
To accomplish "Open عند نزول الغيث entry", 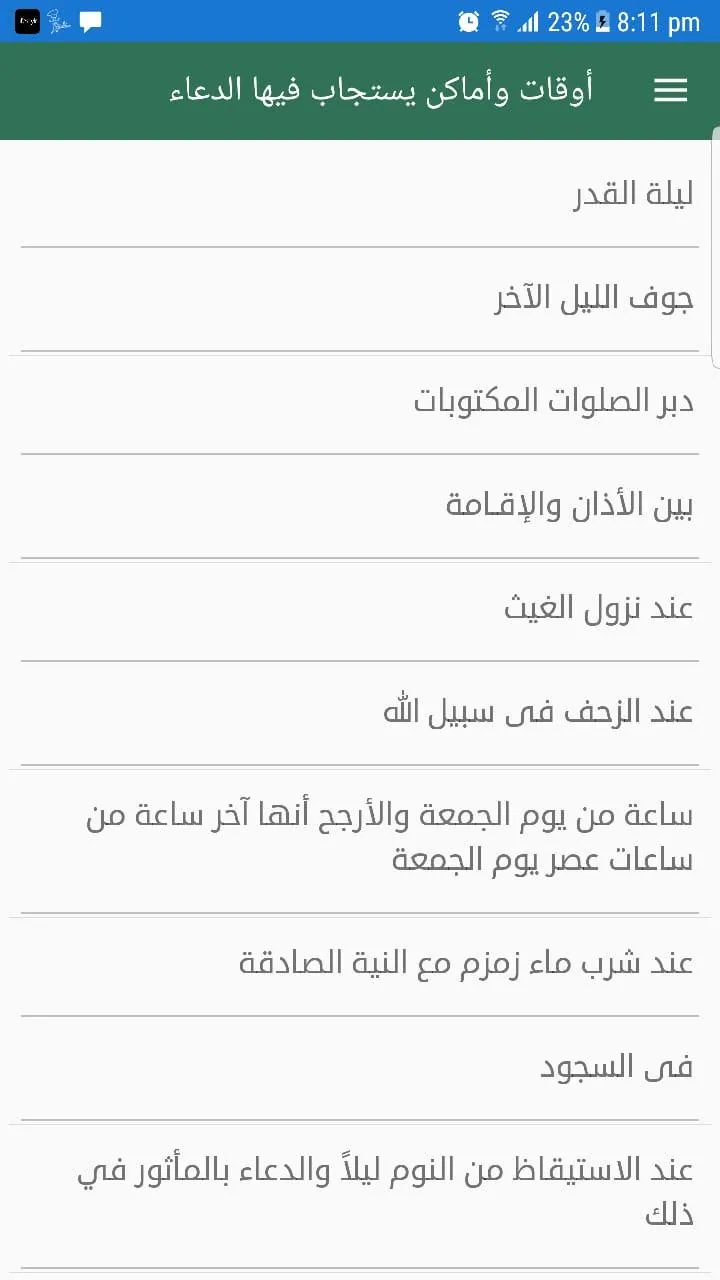I will coord(360,610).
